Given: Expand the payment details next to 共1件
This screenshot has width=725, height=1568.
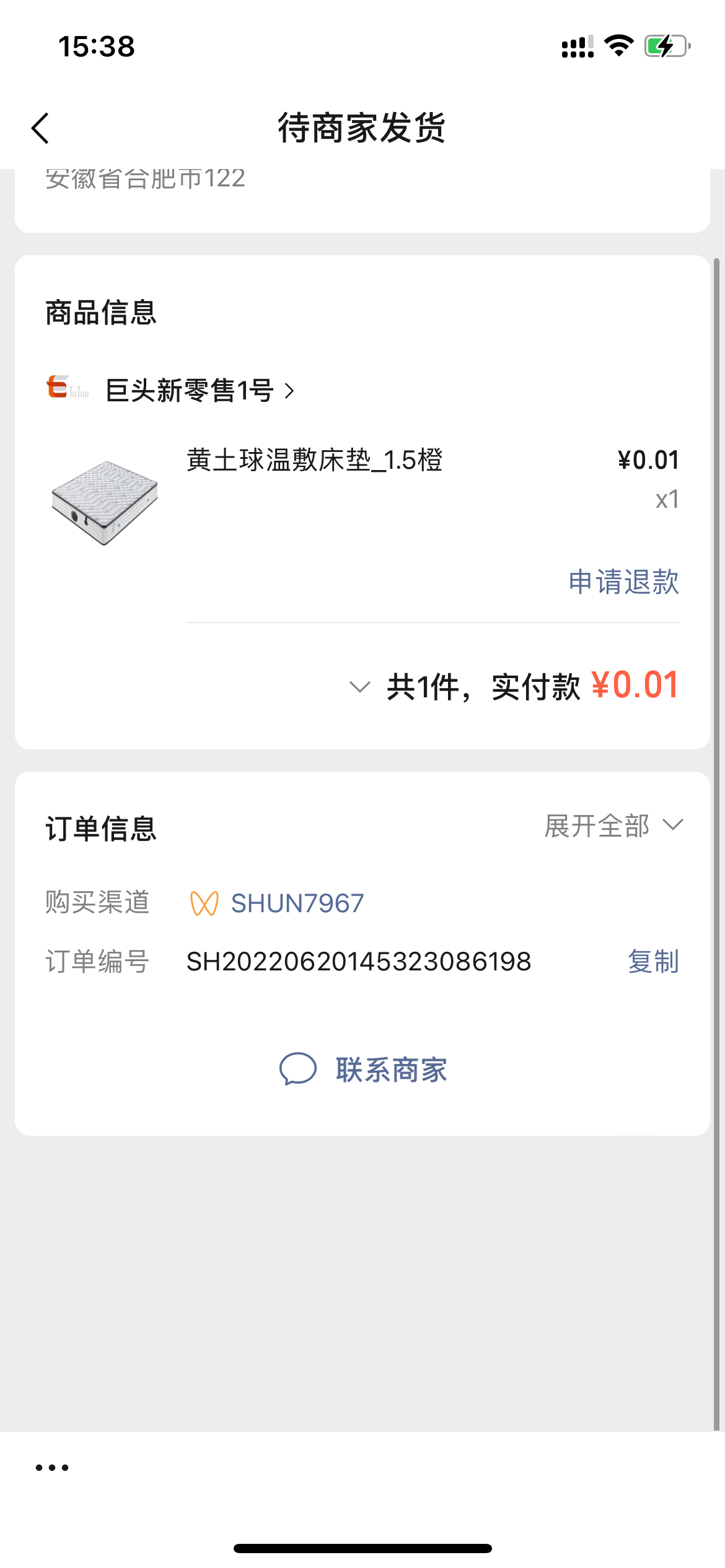Looking at the screenshot, I should pyautogui.click(x=360, y=687).
